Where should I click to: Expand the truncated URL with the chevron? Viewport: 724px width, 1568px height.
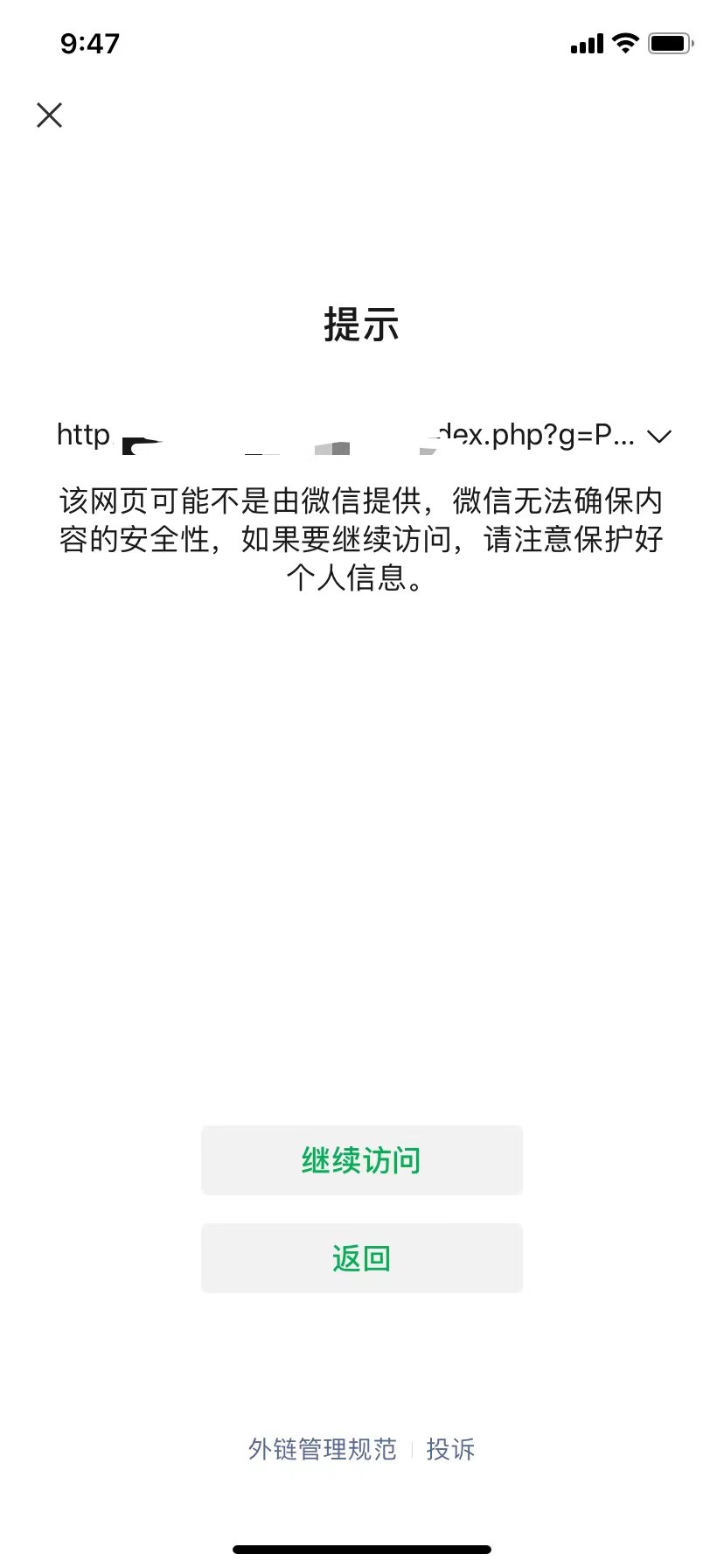click(x=661, y=435)
